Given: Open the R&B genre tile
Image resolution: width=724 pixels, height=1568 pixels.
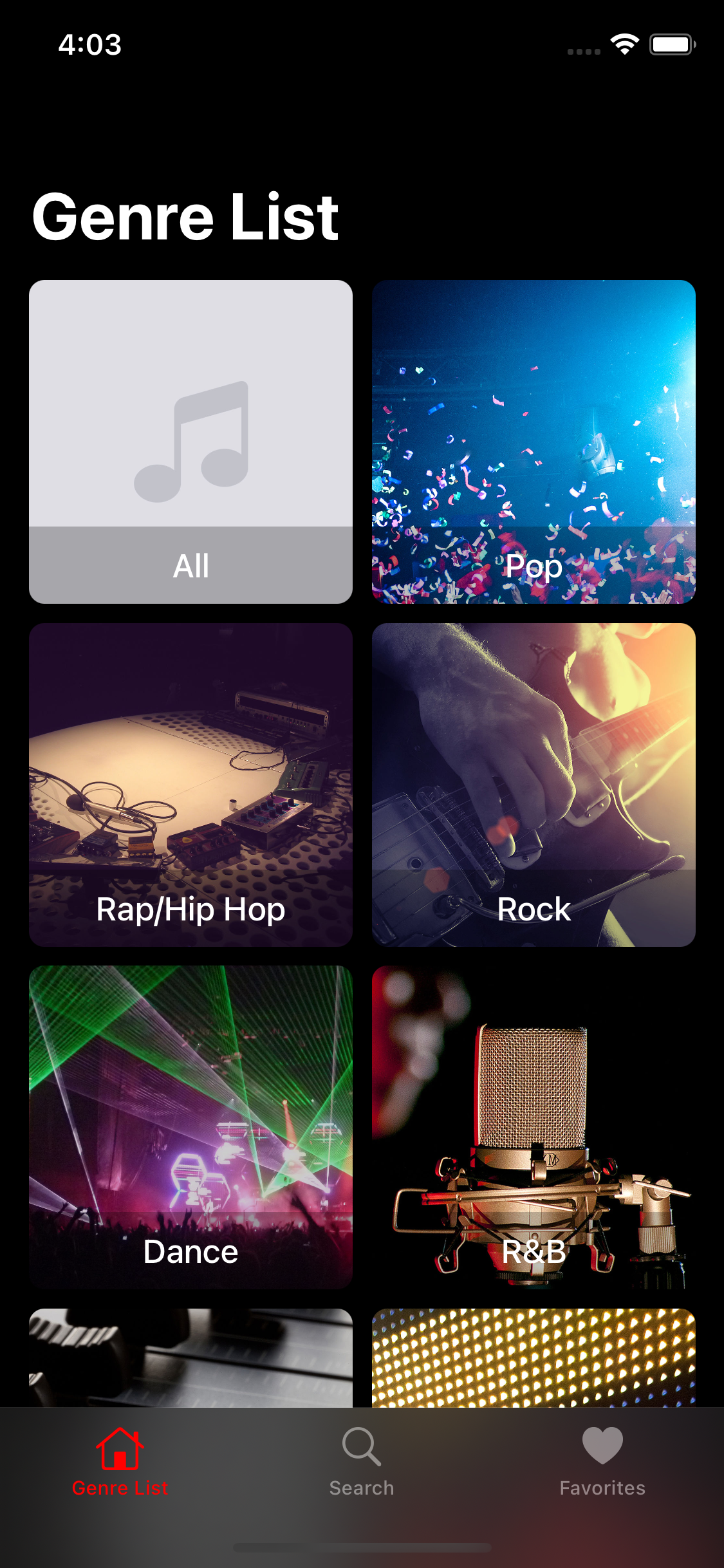Looking at the screenshot, I should (534, 1127).
